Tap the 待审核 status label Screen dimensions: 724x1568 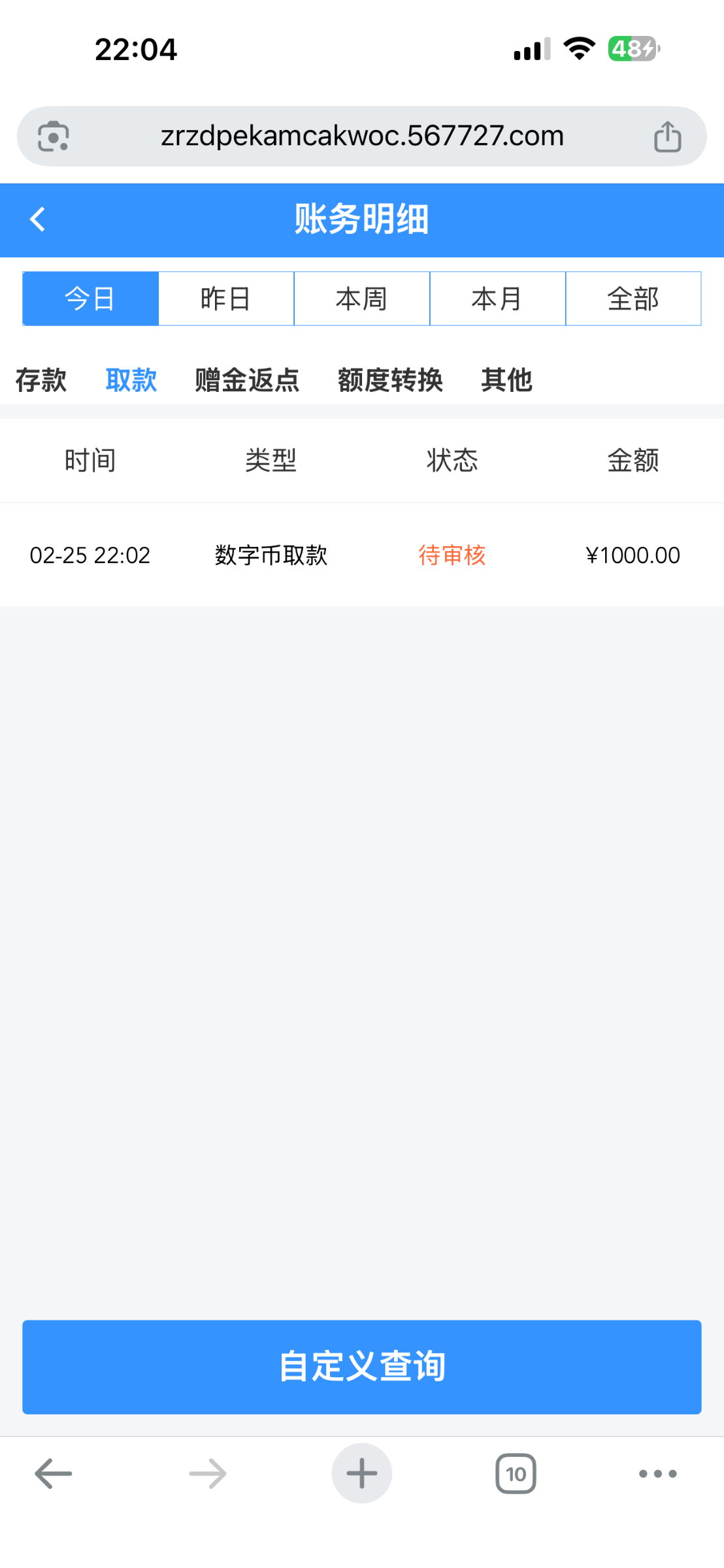point(452,555)
